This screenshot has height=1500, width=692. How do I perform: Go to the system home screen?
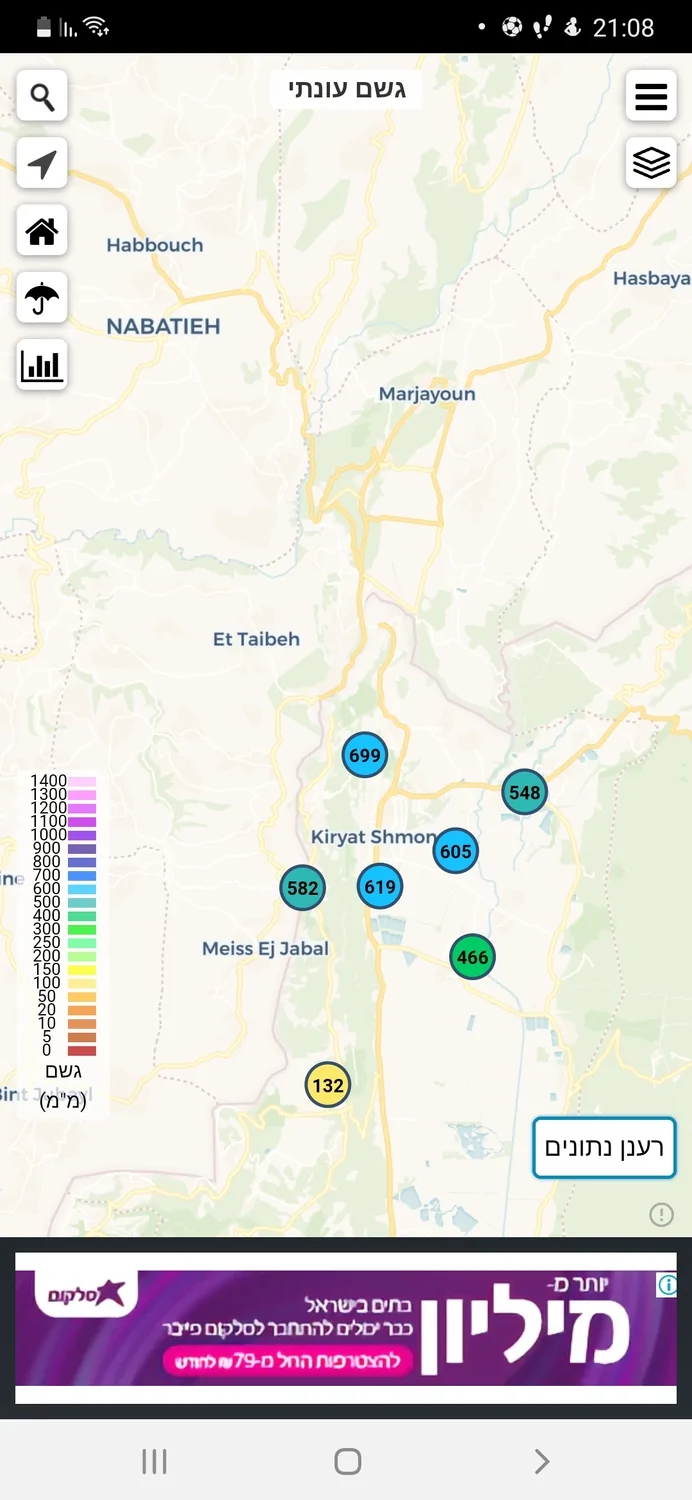tap(347, 1461)
